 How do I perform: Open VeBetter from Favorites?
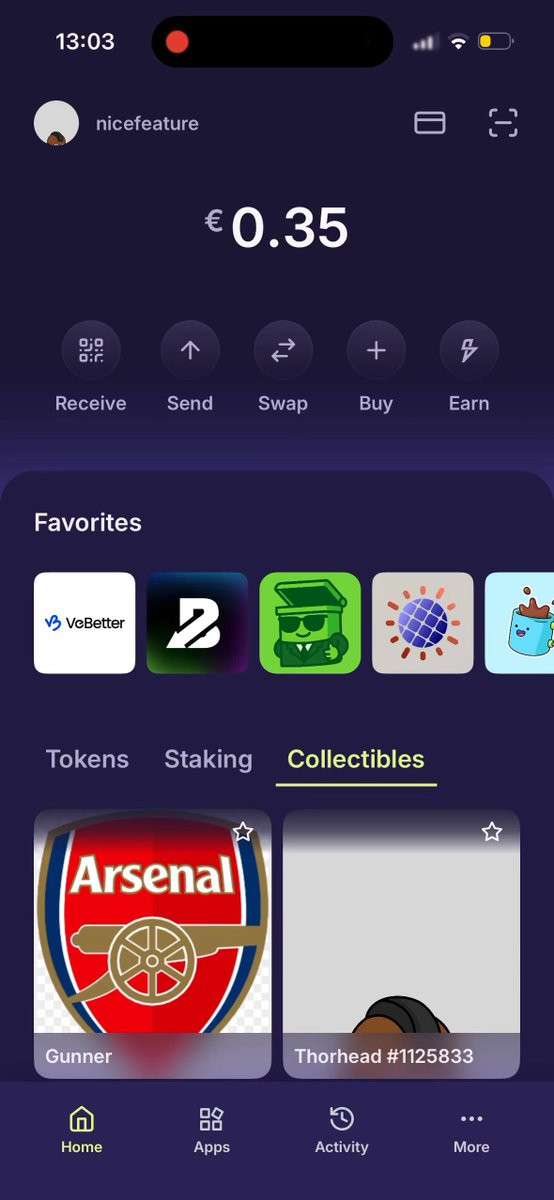click(x=85, y=623)
